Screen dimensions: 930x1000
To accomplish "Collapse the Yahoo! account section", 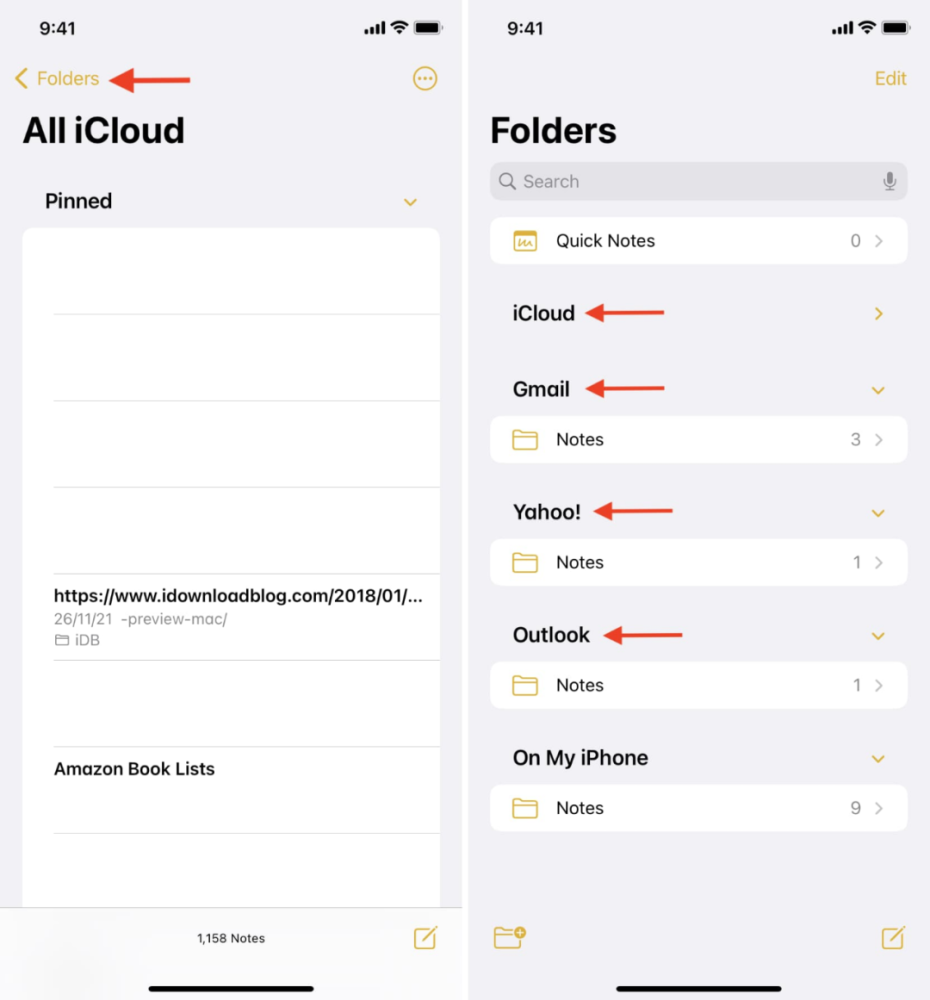I will 878,513.
